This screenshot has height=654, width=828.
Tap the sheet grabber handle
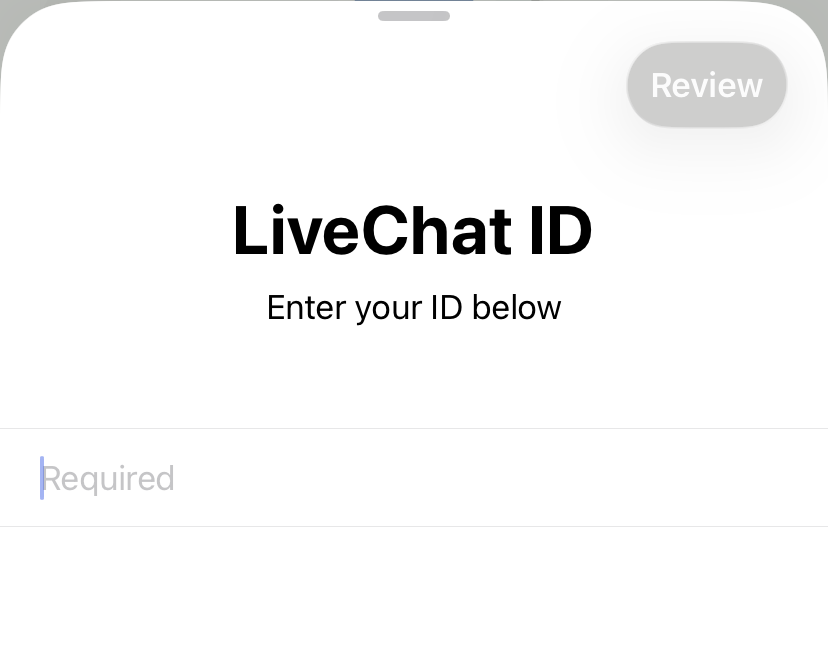414,16
